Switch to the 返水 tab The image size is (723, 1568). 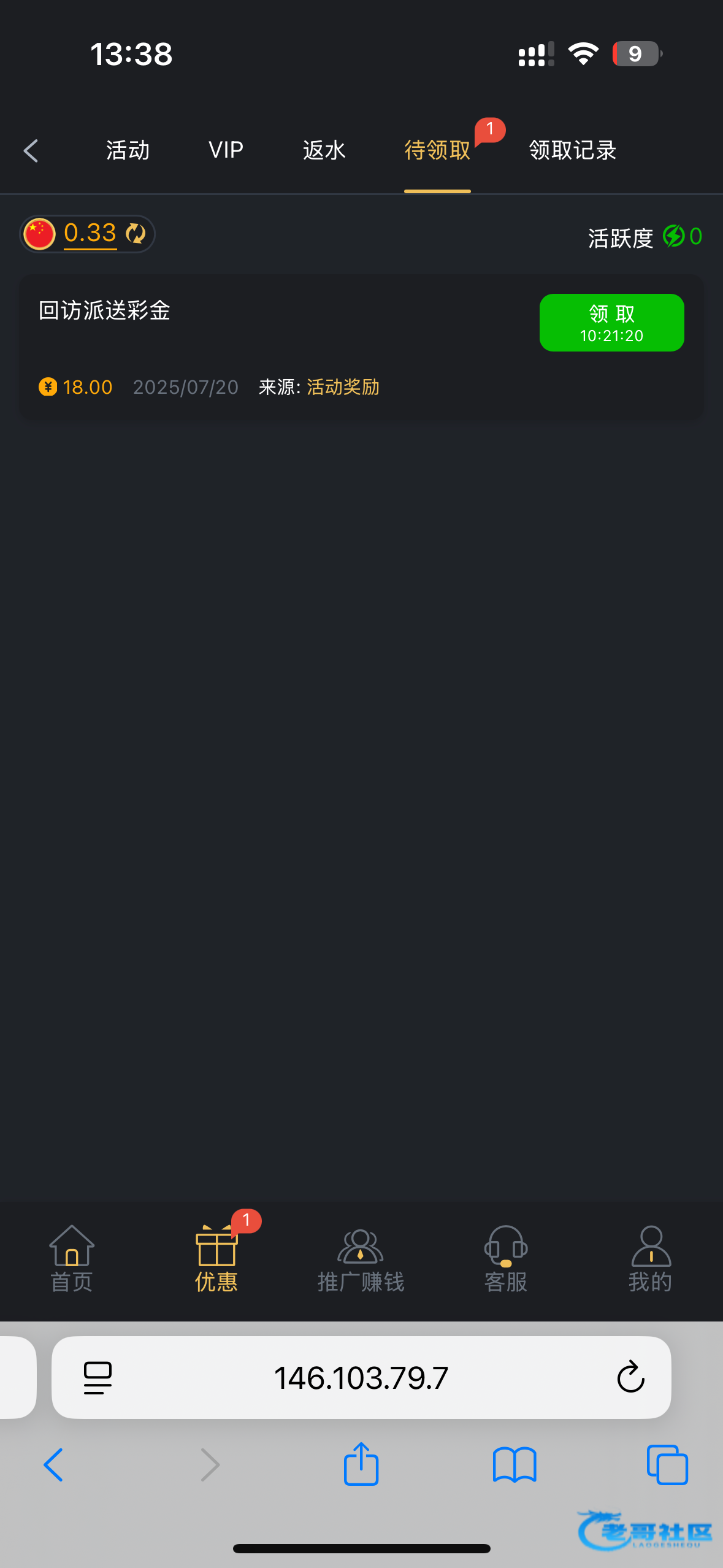coord(324,150)
